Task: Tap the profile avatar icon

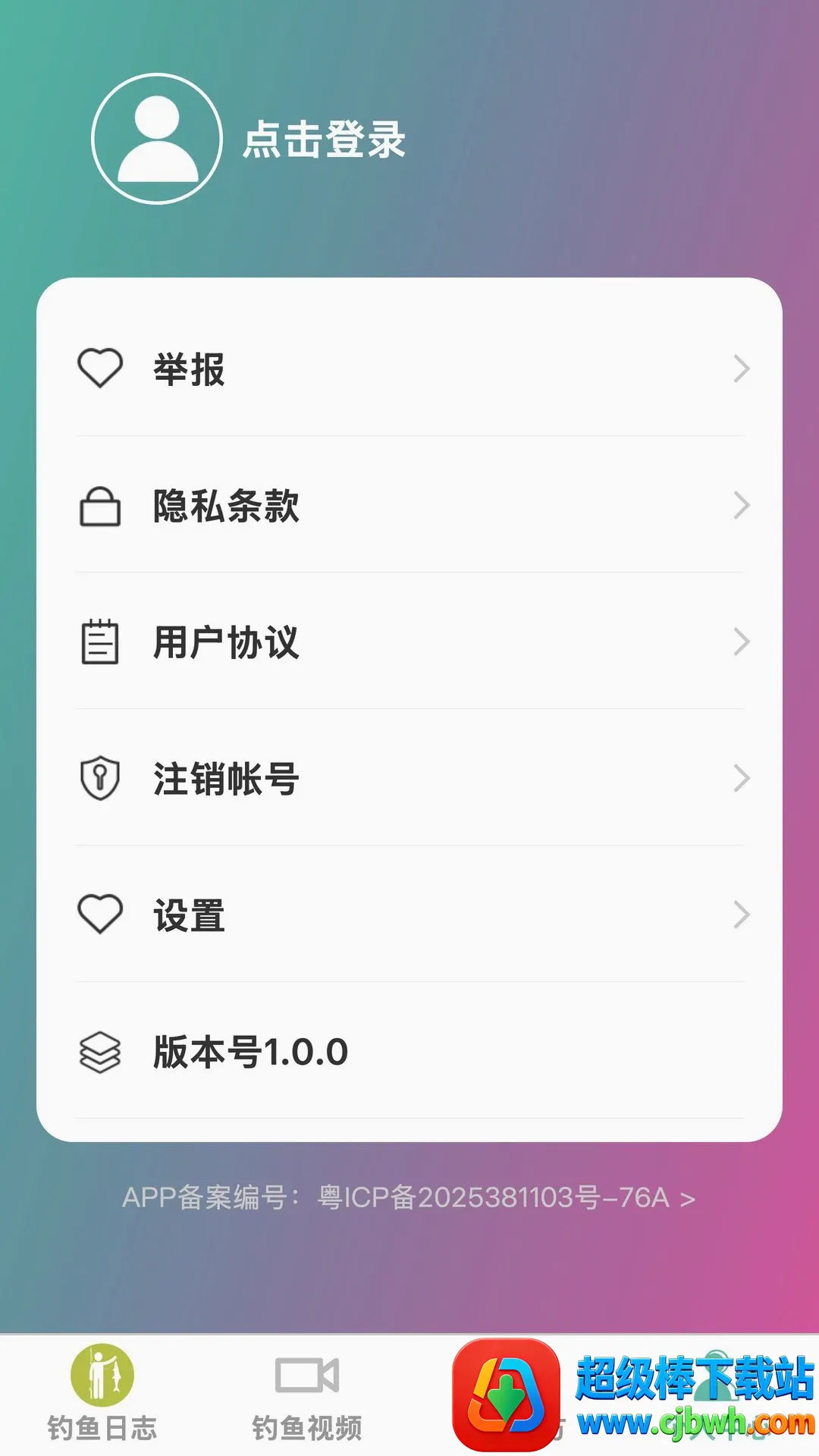Action: pyautogui.click(x=157, y=139)
